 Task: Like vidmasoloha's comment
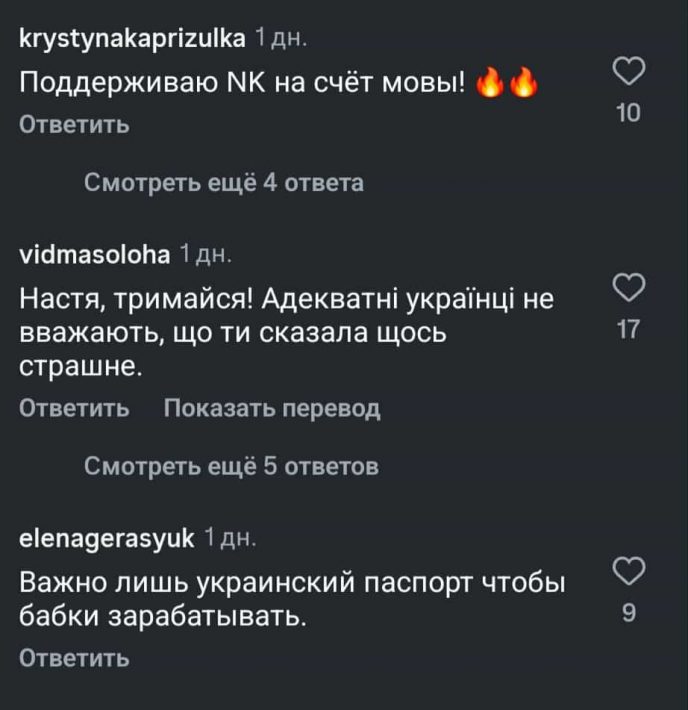tap(628, 288)
